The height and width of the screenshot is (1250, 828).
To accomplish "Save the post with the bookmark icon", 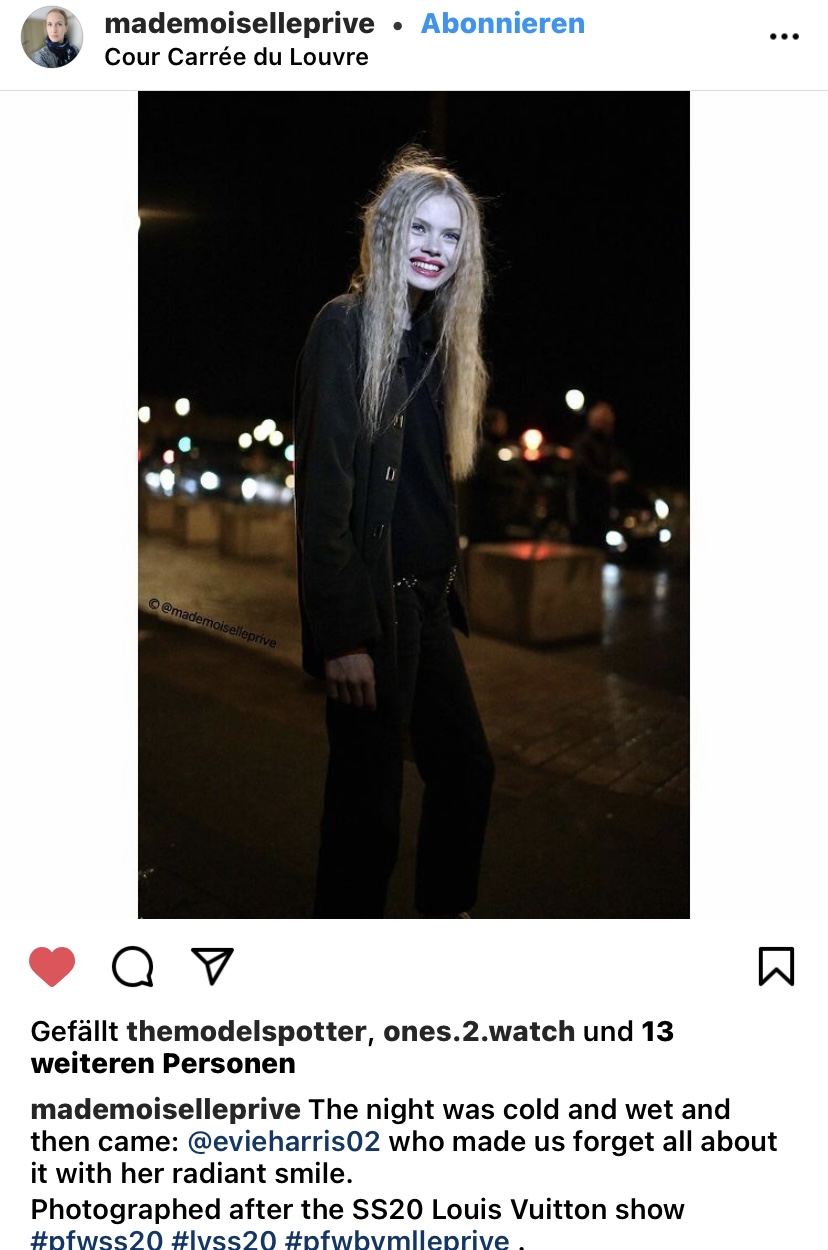I will click(776, 966).
